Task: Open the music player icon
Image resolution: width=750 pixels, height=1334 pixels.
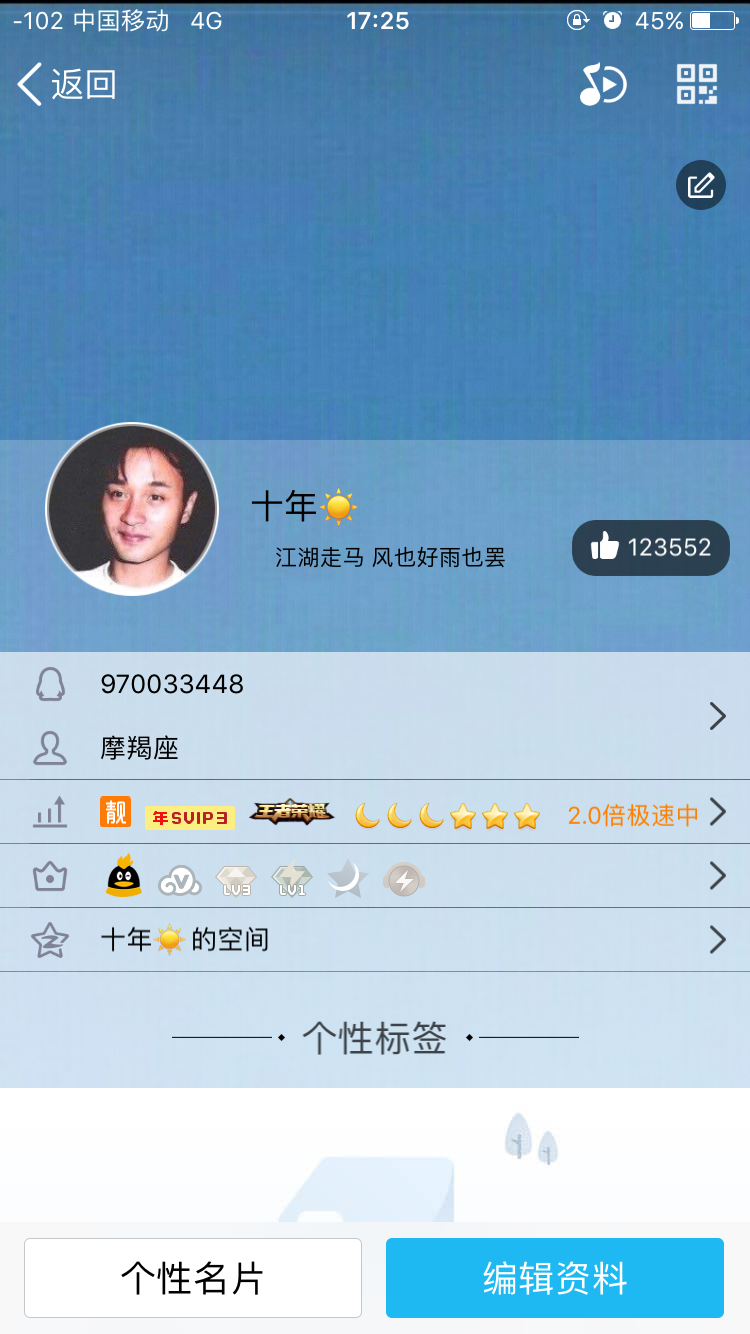Action: (603, 84)
